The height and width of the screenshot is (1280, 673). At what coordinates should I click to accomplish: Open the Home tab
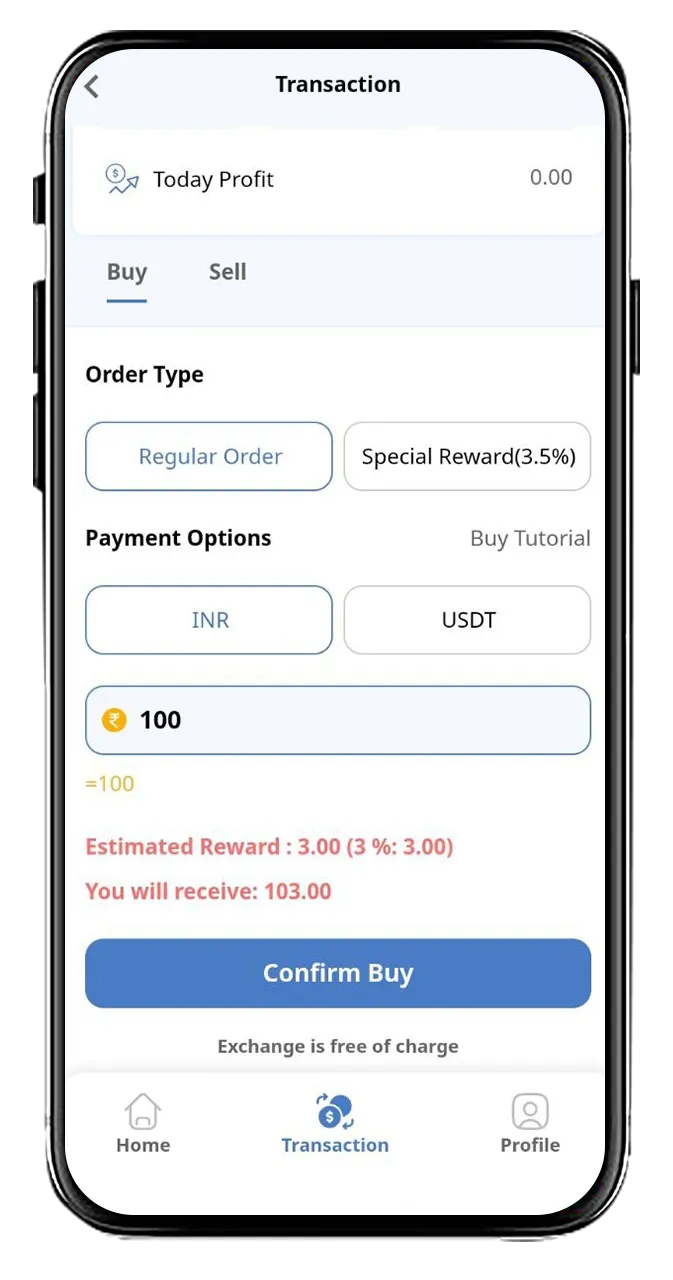click(143, 1124)
